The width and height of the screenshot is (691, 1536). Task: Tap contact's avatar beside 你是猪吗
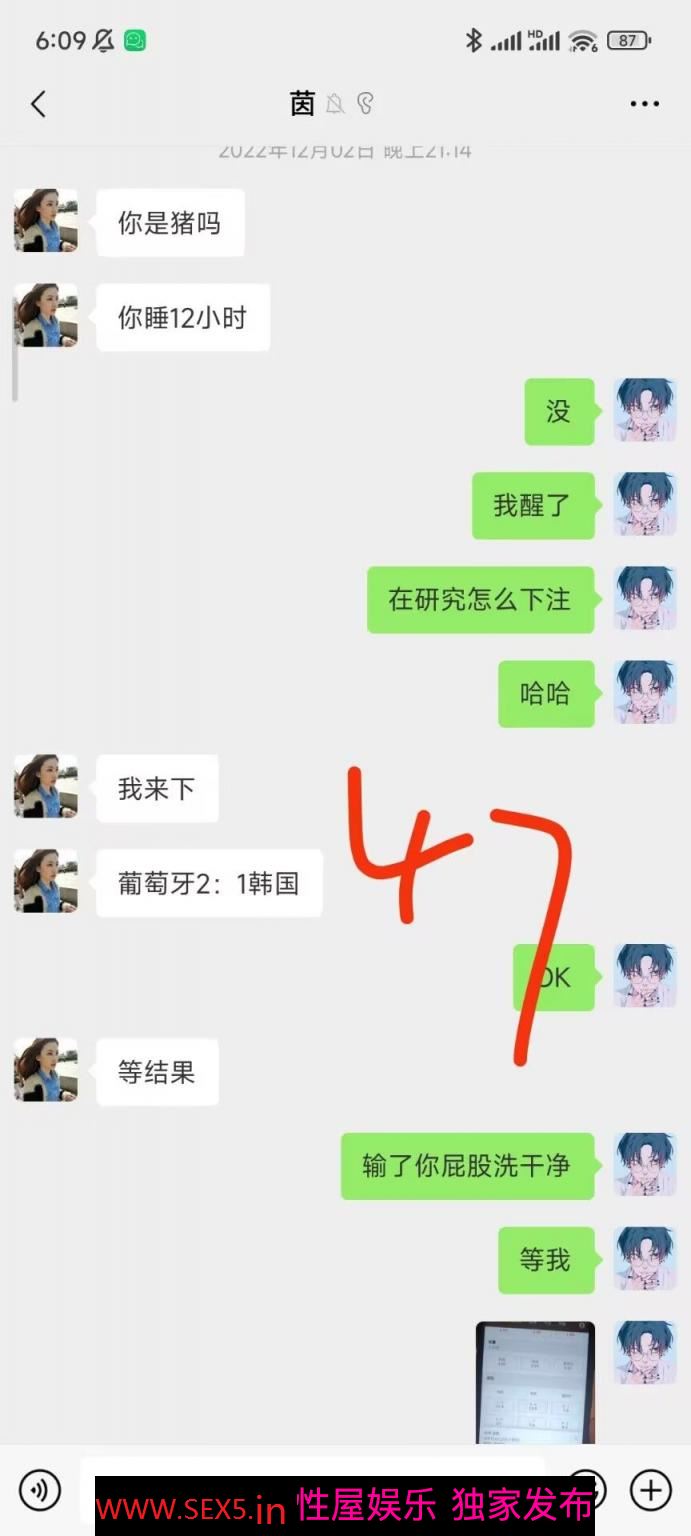coord(46,221)
